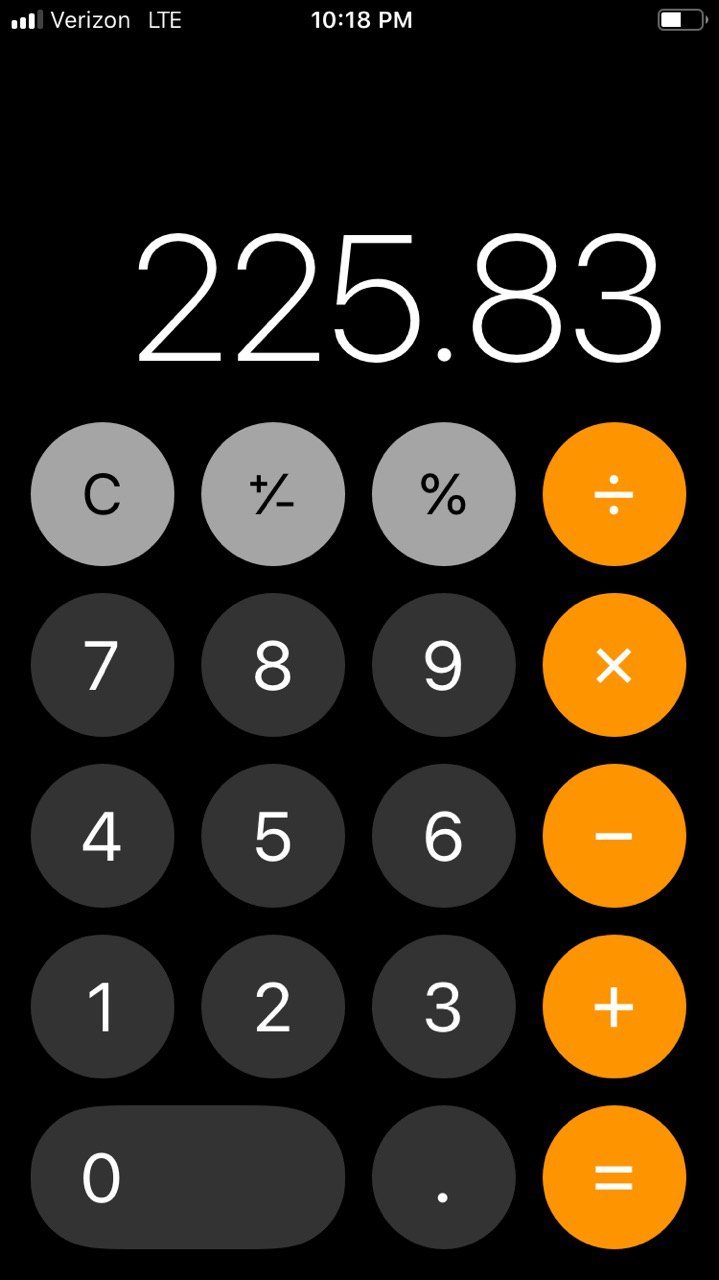The image size is (719, 1280).
Task: Clear the display with the C key
Action: coord(102,494)
